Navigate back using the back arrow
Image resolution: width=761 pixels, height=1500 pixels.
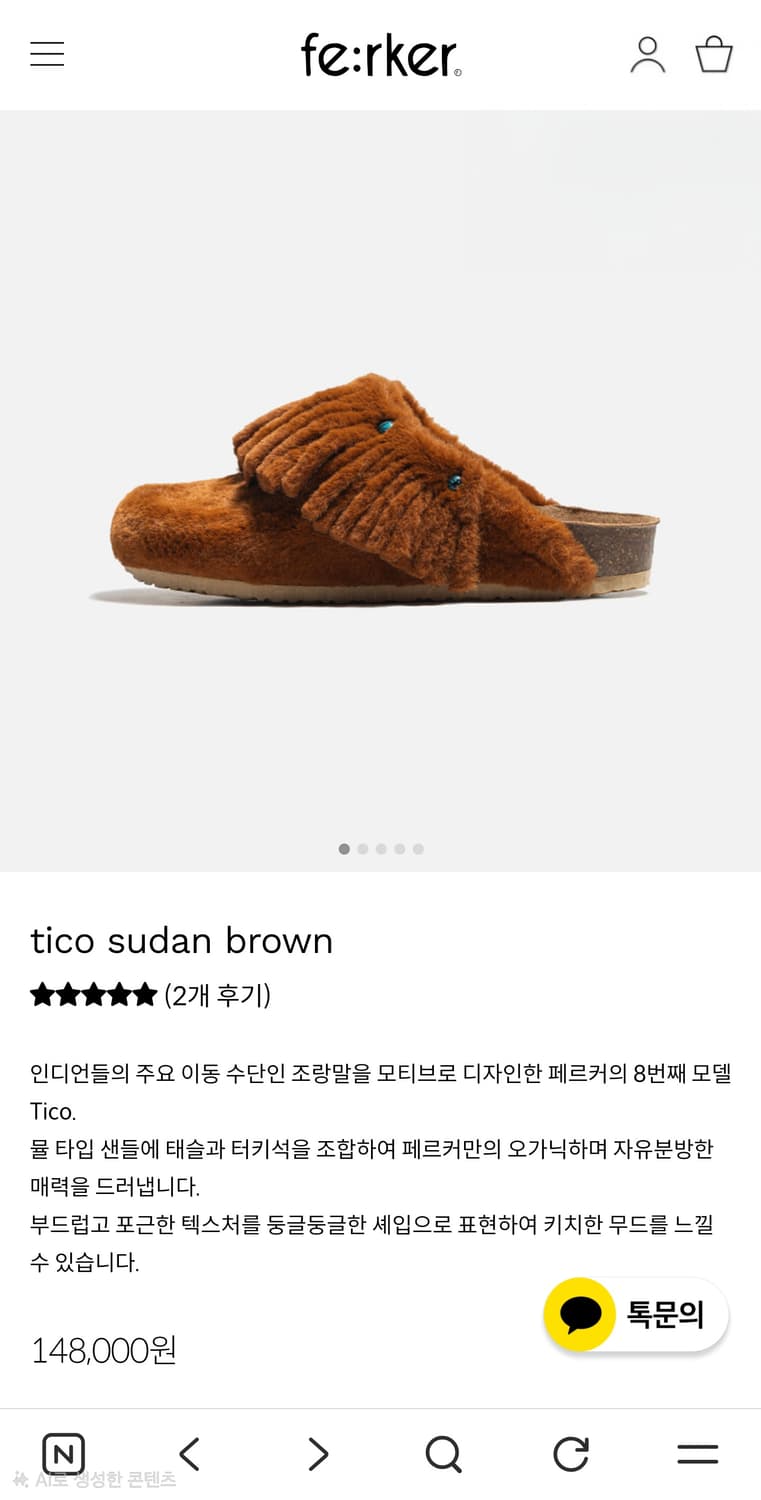click(189, 1455)
